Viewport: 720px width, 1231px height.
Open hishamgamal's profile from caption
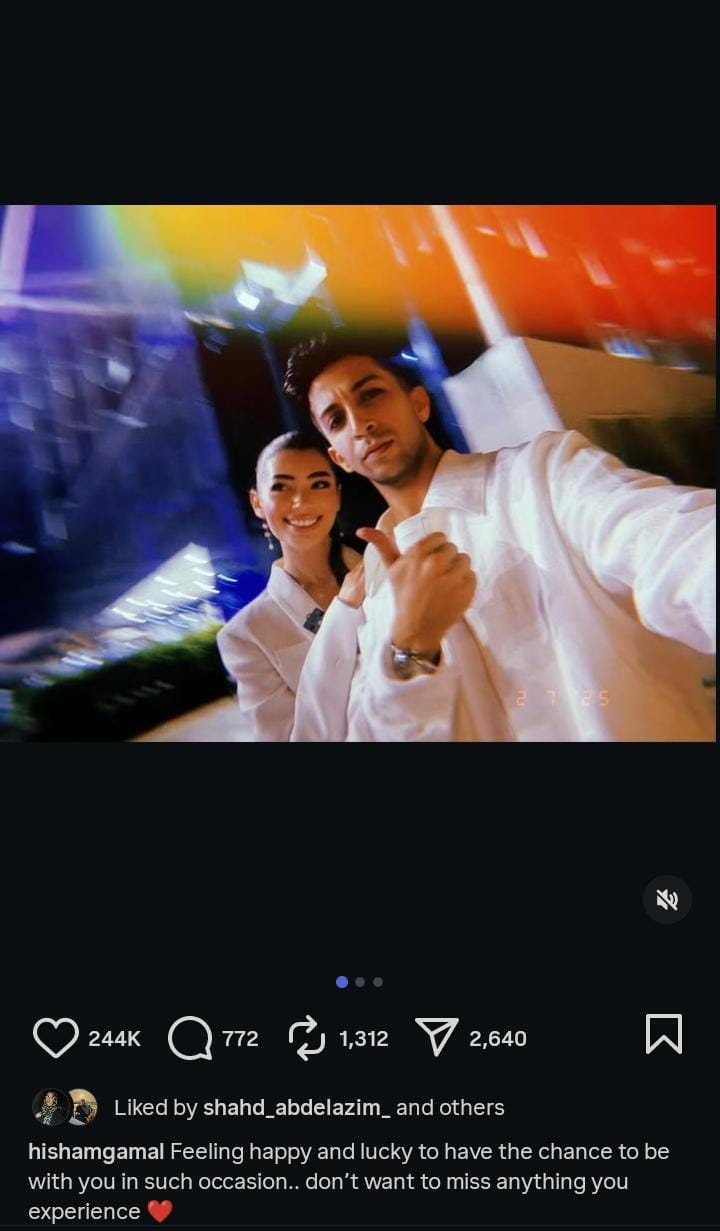point(96,1152)
